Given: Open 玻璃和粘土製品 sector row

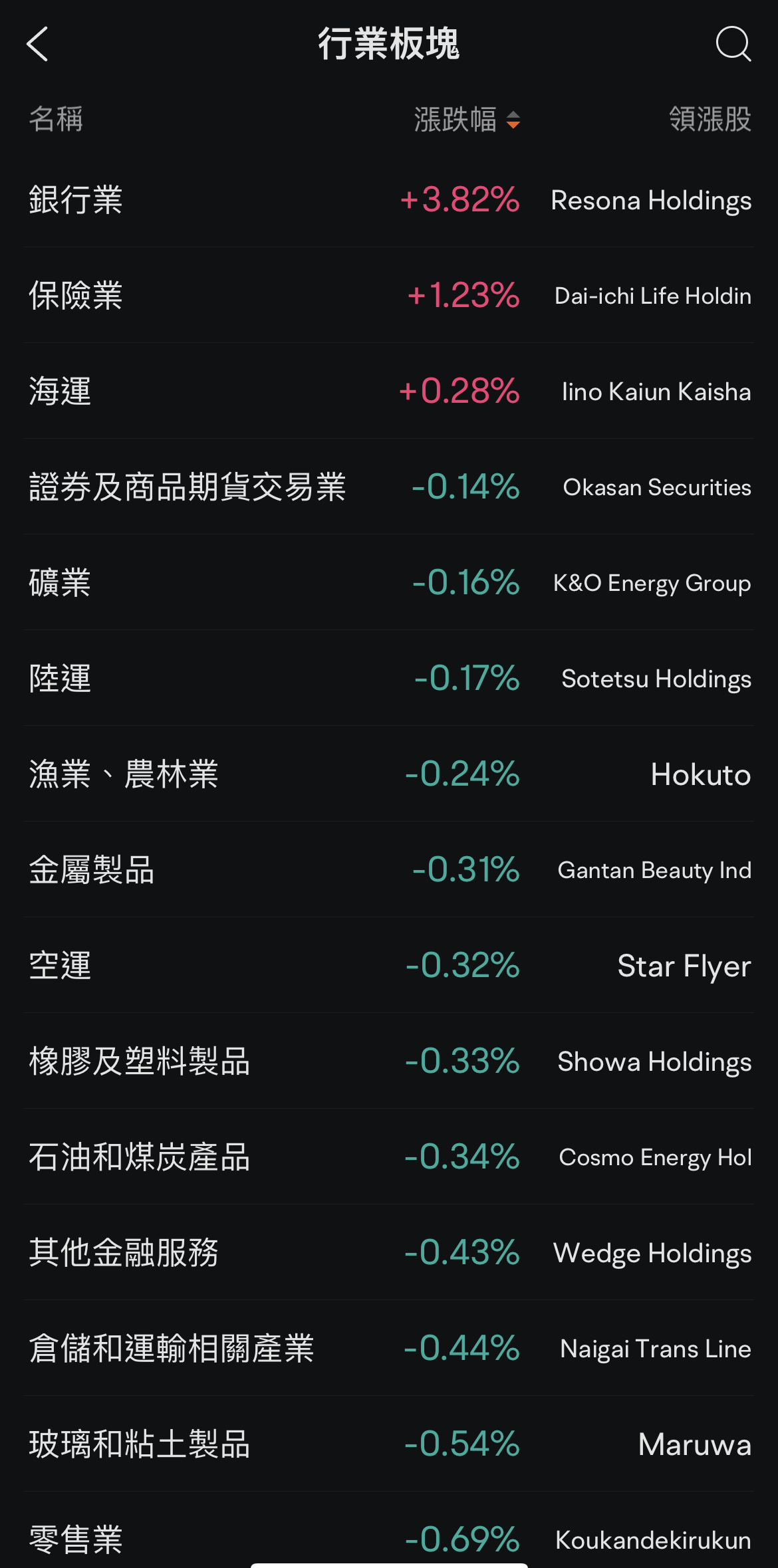Looking at the screenshot, I should click(x=389, y=1444).
